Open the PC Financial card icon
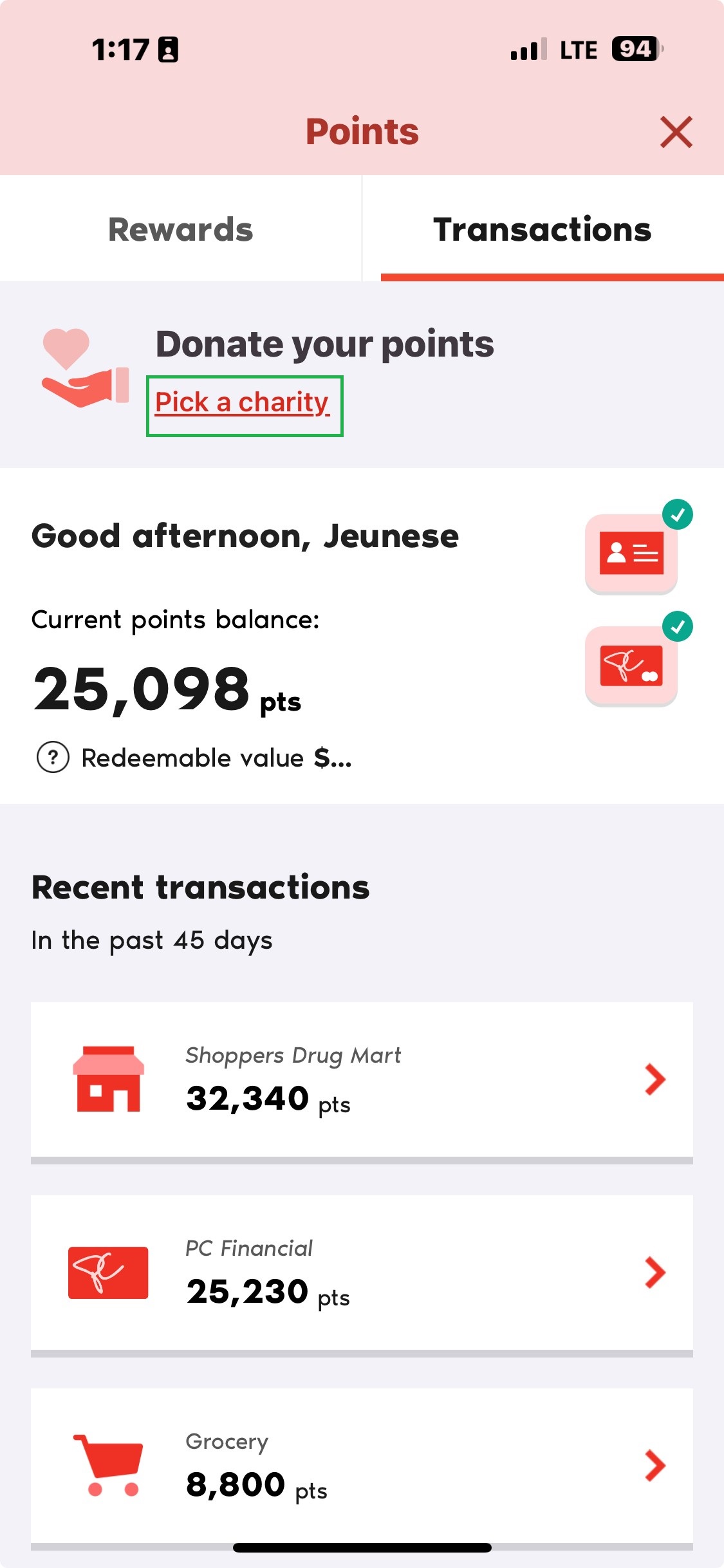Image resolution: width=724 pixels, height=1568 pixels. point(631,666)
